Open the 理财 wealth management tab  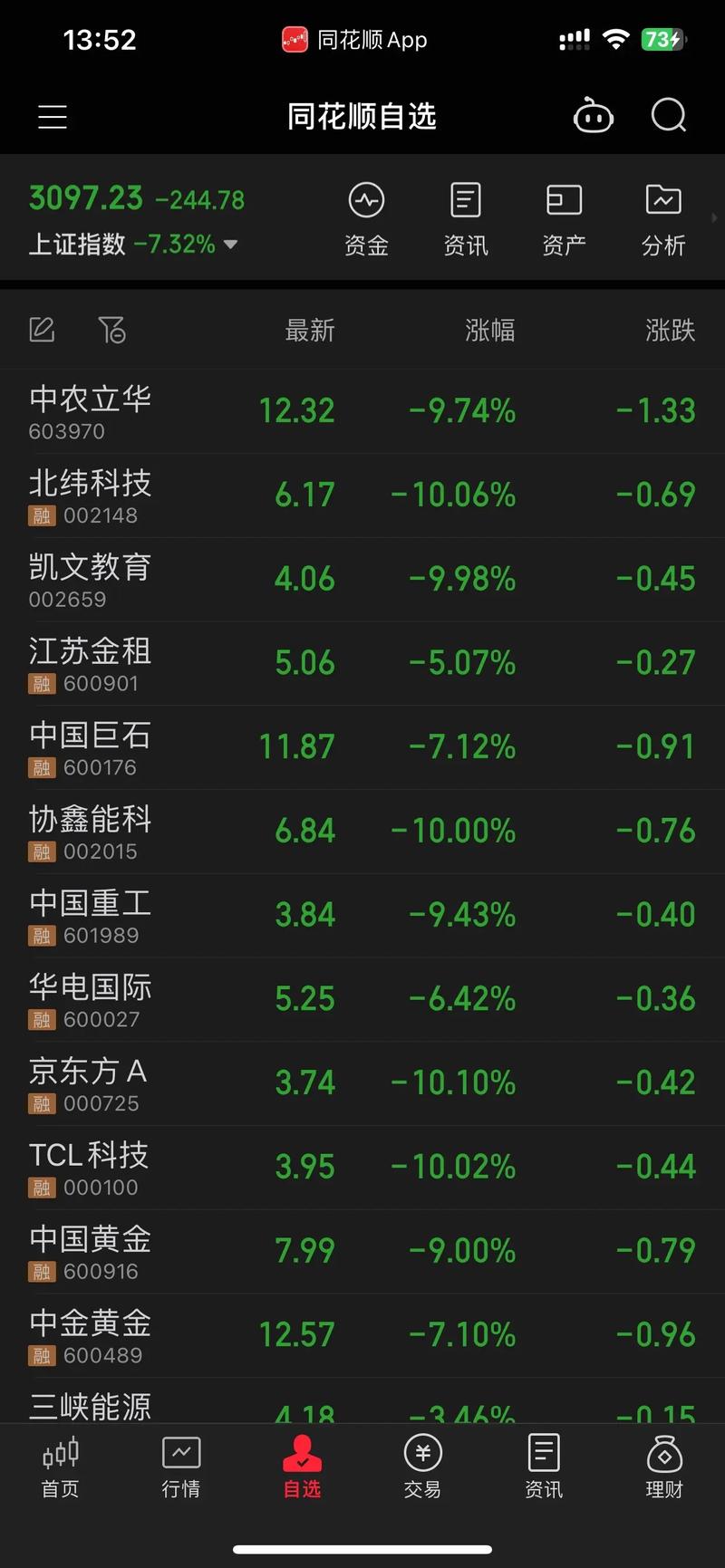[664, 1467]
